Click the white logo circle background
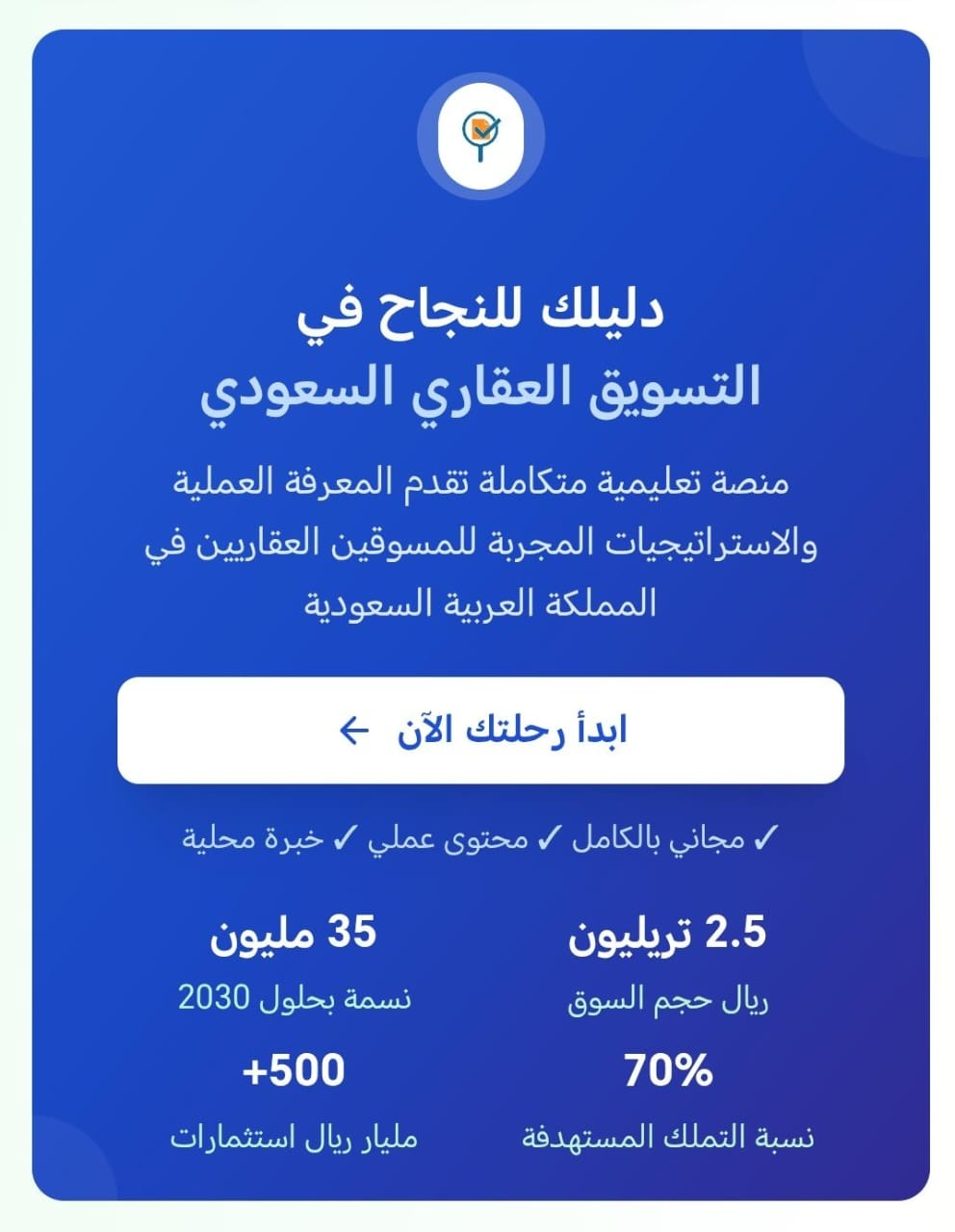Viewport: 955px width, 1232px height. [480, 135]
